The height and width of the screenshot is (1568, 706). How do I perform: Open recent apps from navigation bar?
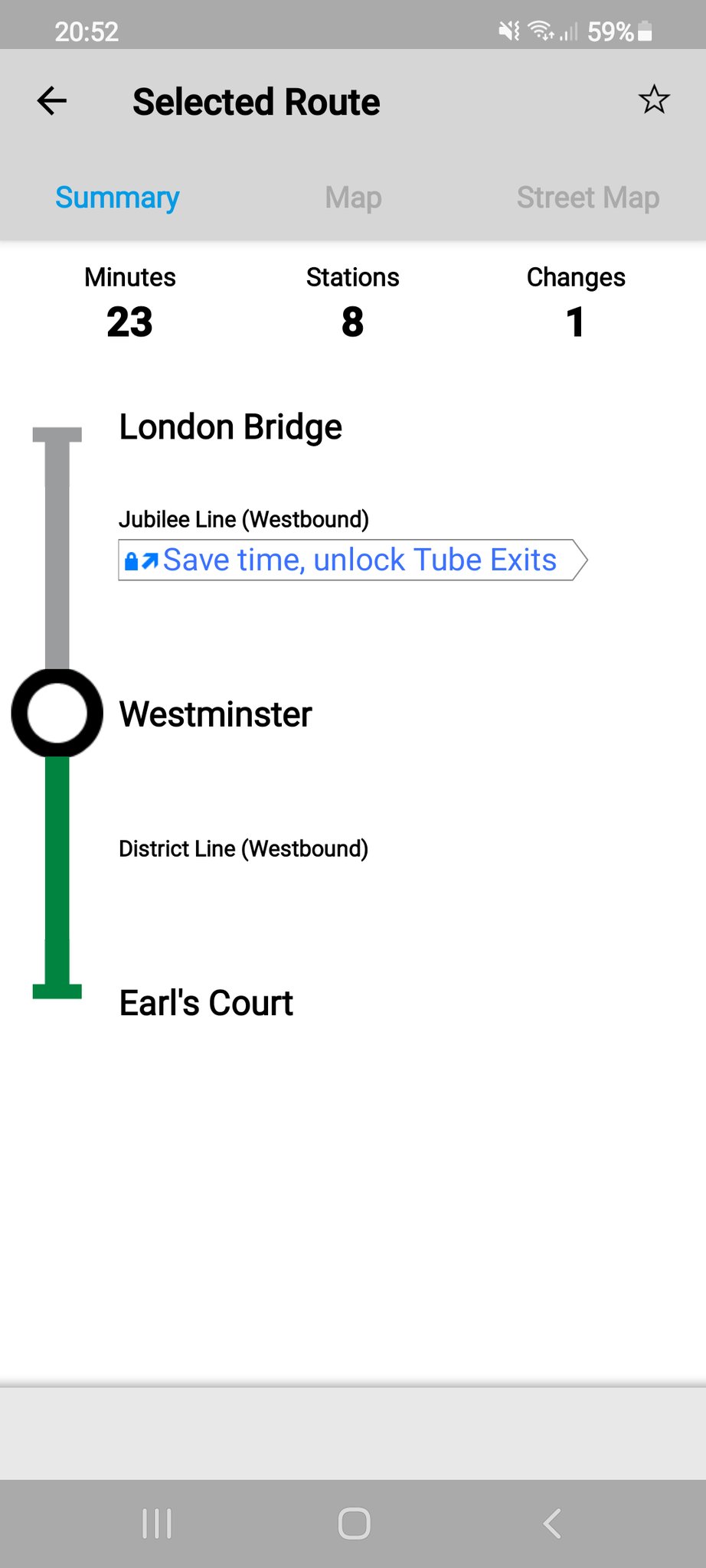[x=157, y=1523]
